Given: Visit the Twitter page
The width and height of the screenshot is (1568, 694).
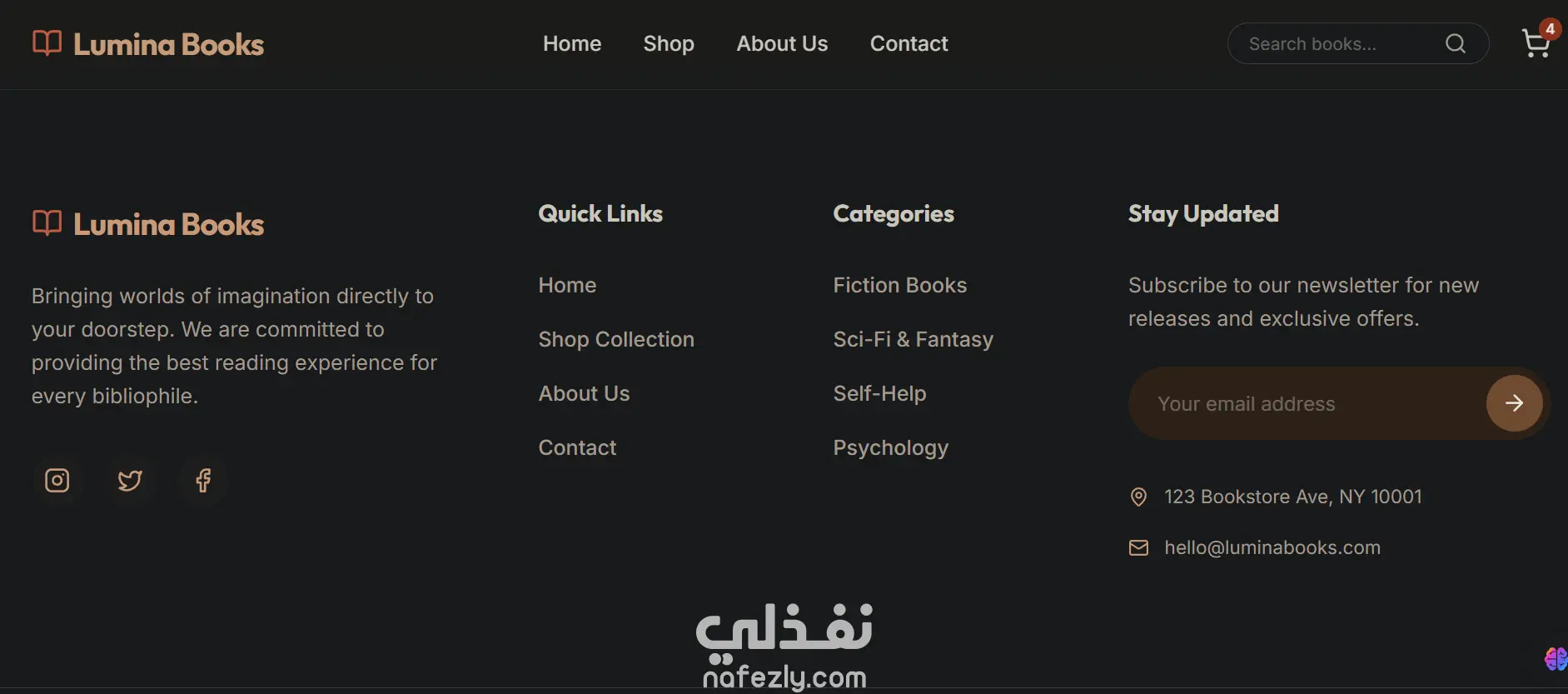Looking at the screenshot, I should pyautogui.click(x=130, y=481).
